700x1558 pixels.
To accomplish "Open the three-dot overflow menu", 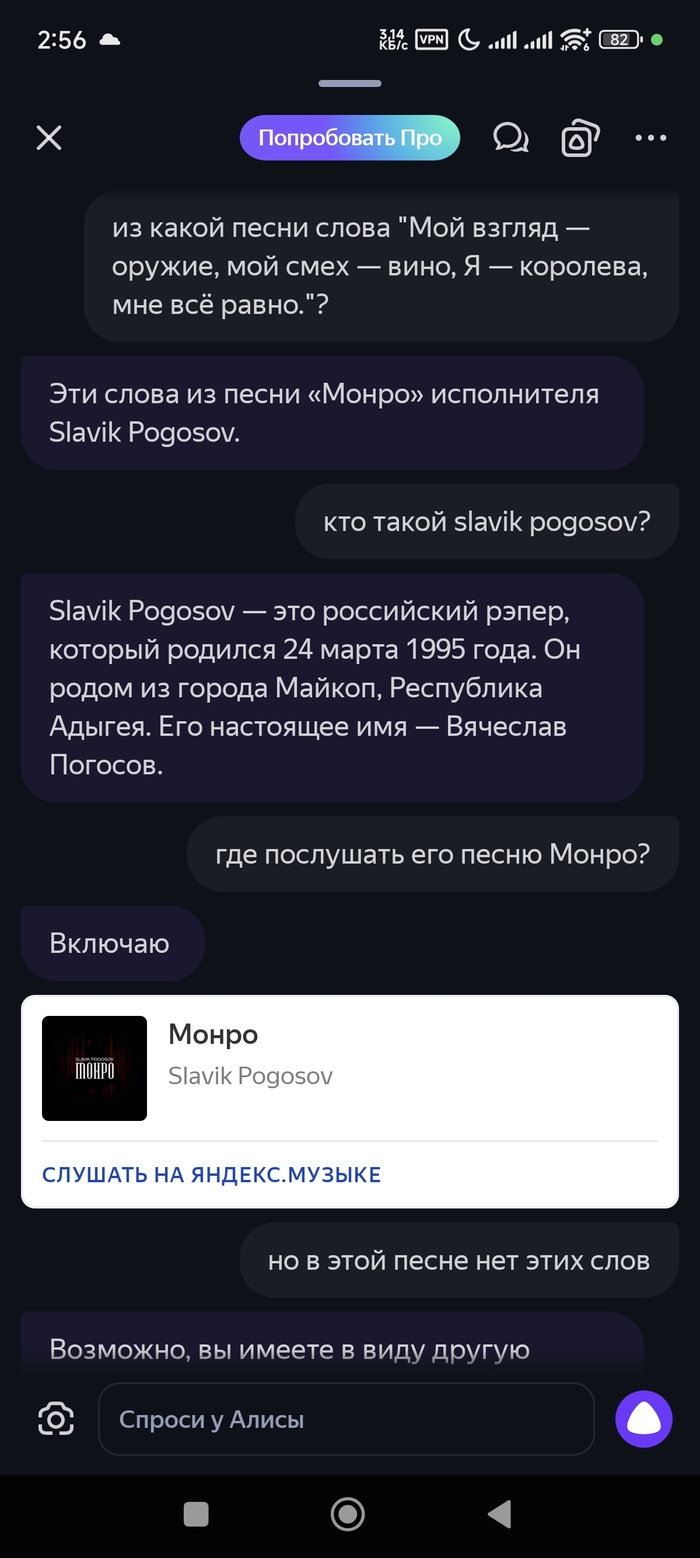I will click(x=651, y=138).
